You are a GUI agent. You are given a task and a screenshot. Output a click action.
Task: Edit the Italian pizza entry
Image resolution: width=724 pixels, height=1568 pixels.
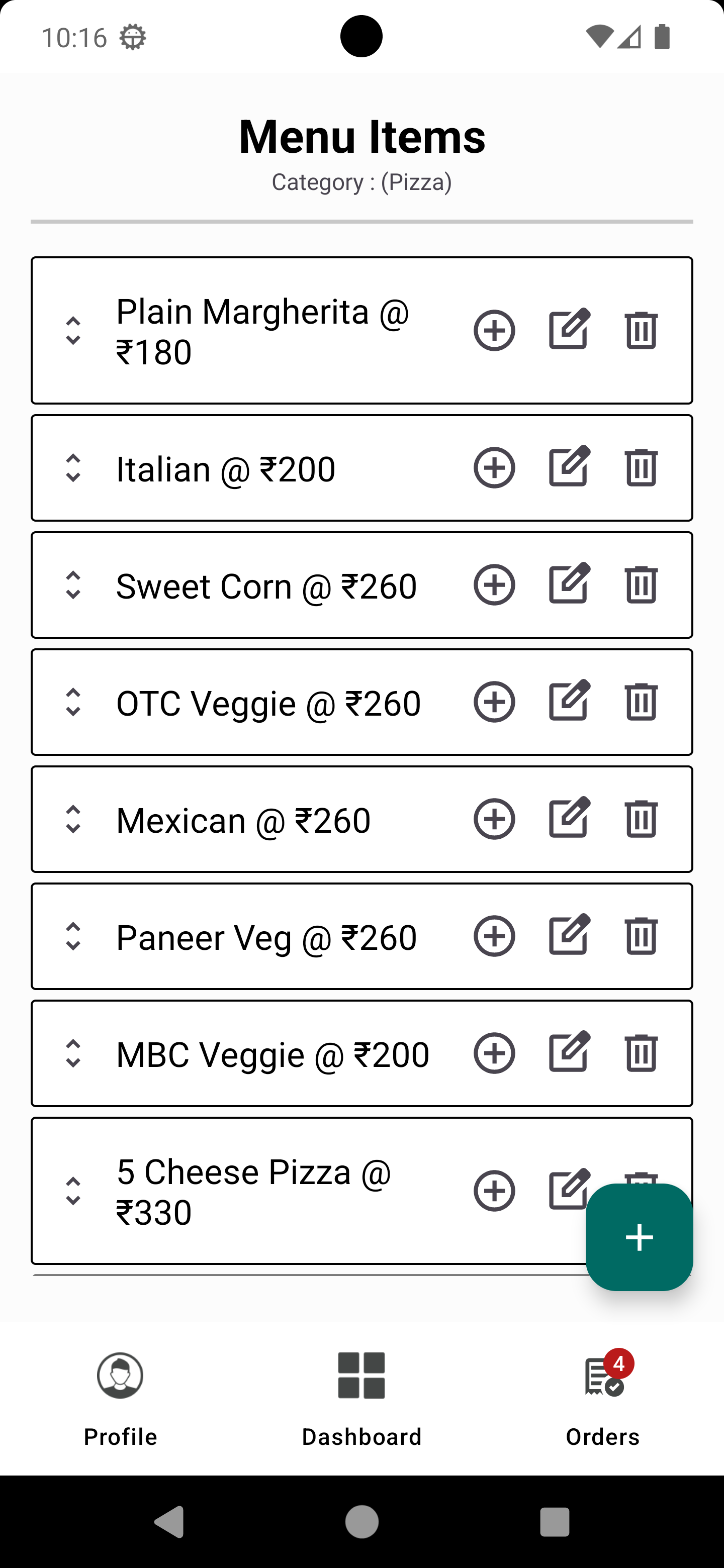coord(569,467)
